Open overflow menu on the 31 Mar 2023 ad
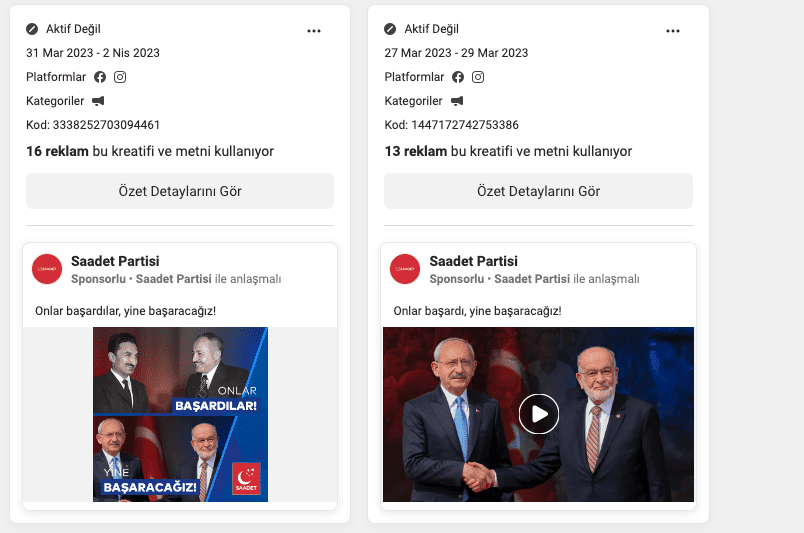The image size is (804, 533). click(x=314, y=31)
